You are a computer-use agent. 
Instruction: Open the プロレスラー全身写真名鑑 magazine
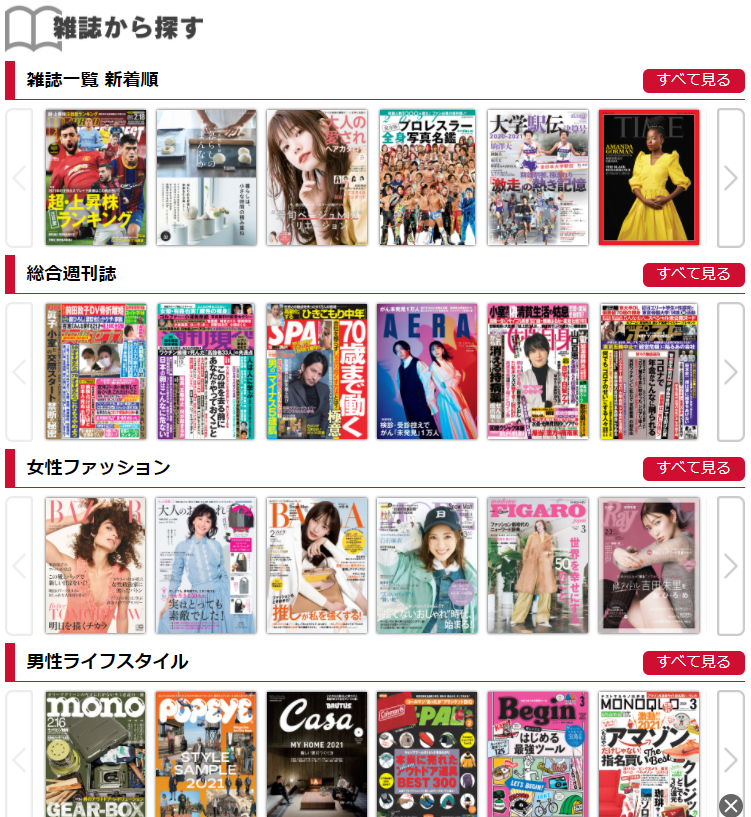[x=427, y=178]
